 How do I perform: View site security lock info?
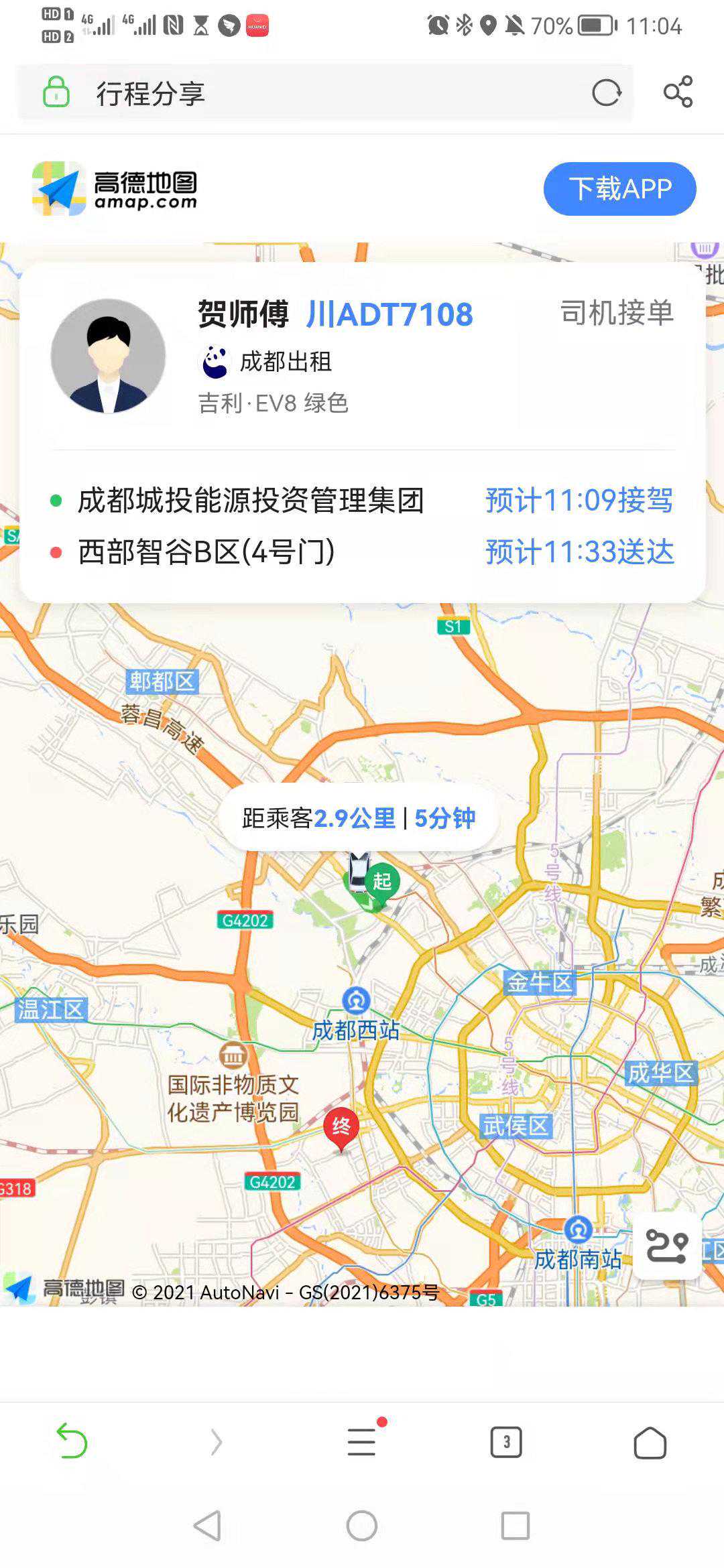point(56,92)
